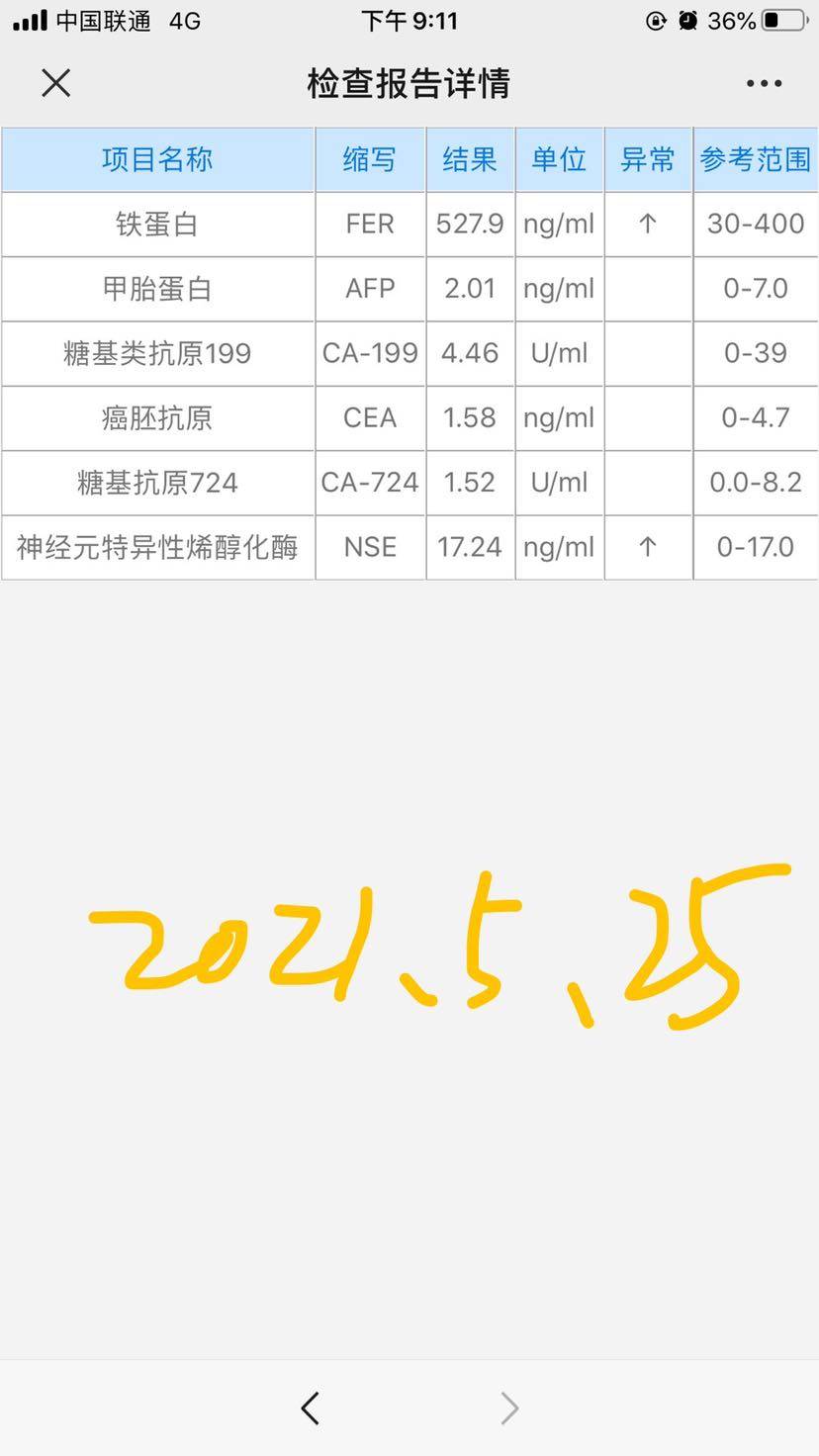Viewport: 819px width, 1456px height.
Task: Go back to the previous page
Action: pyautogui.click(x=311, y=1408)
